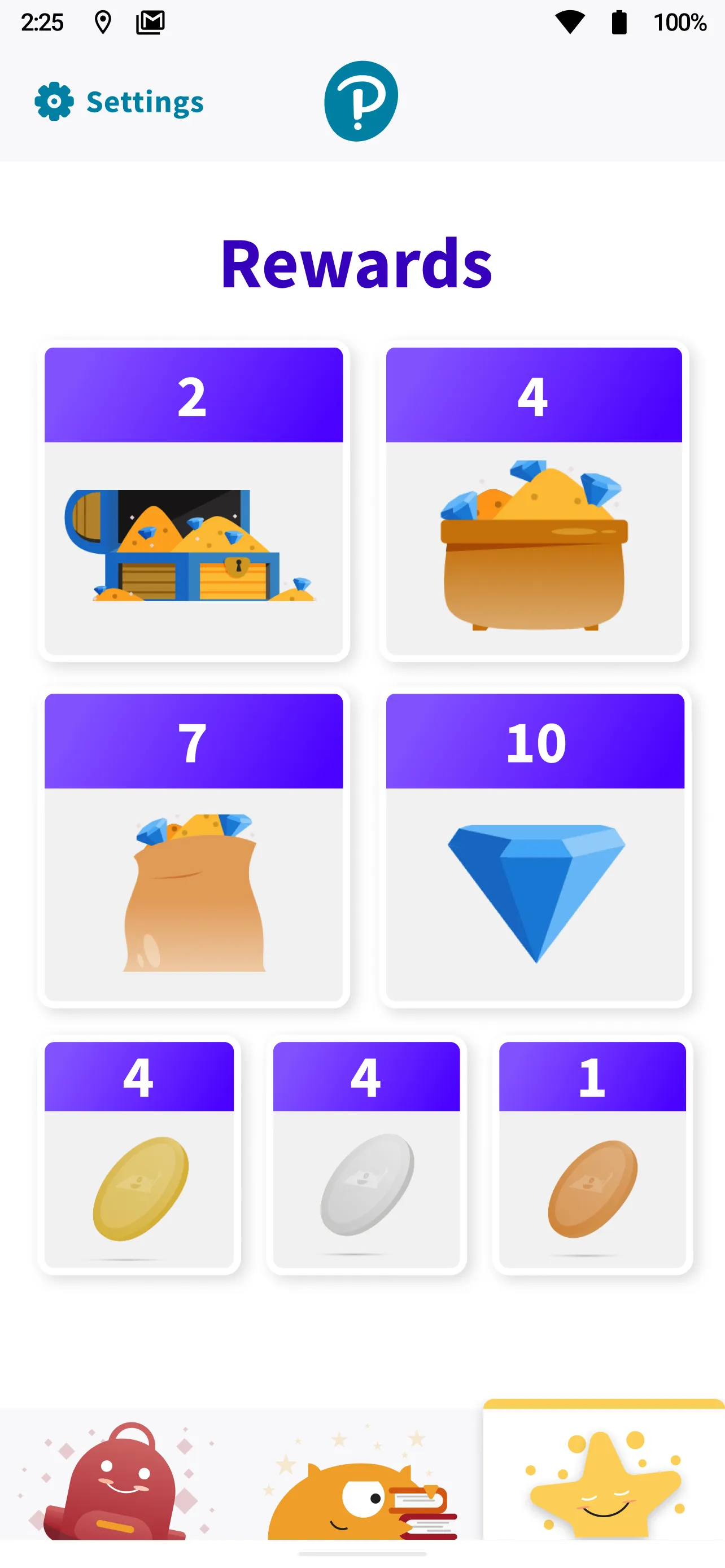Open Settings

[x=119, y=102]
